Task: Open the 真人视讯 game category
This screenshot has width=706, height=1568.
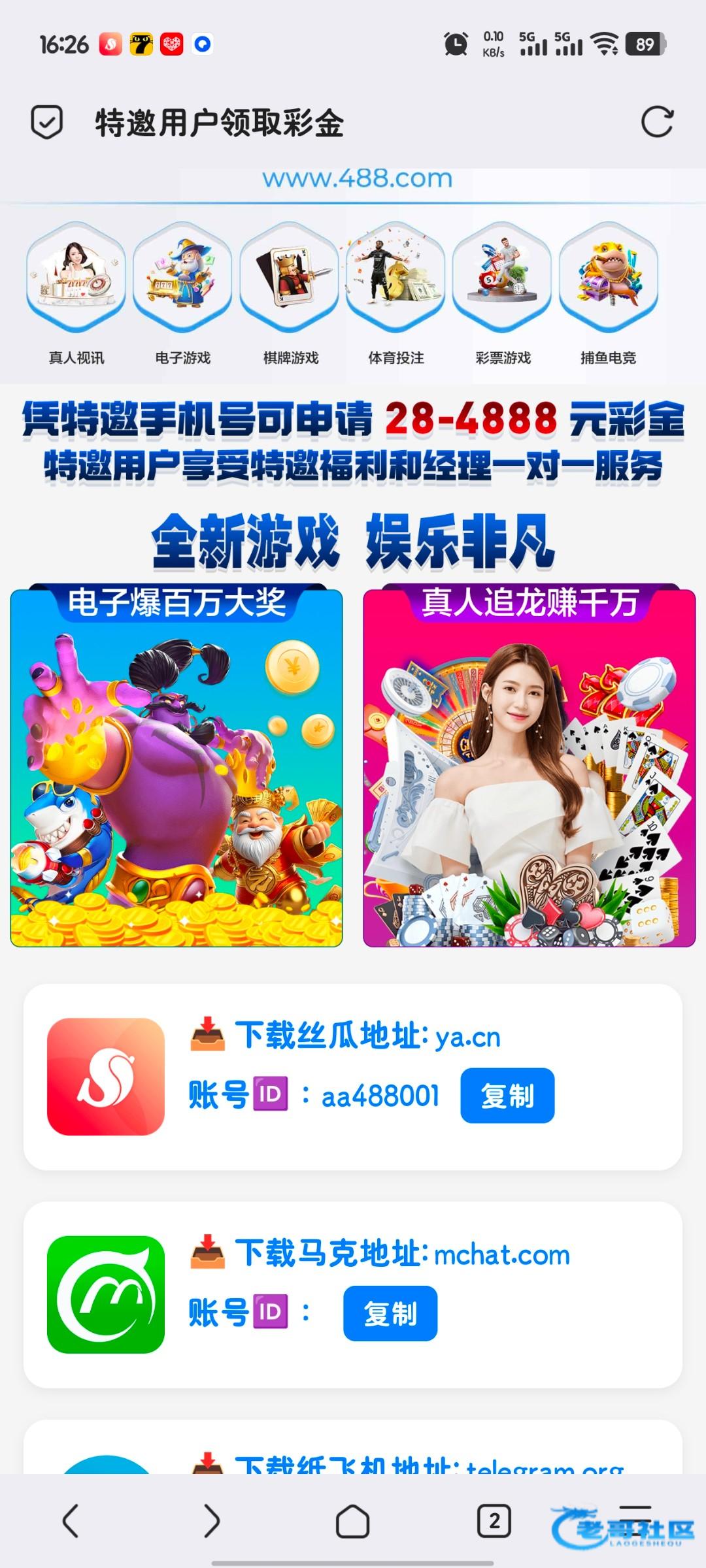Action: coord(76,294)
